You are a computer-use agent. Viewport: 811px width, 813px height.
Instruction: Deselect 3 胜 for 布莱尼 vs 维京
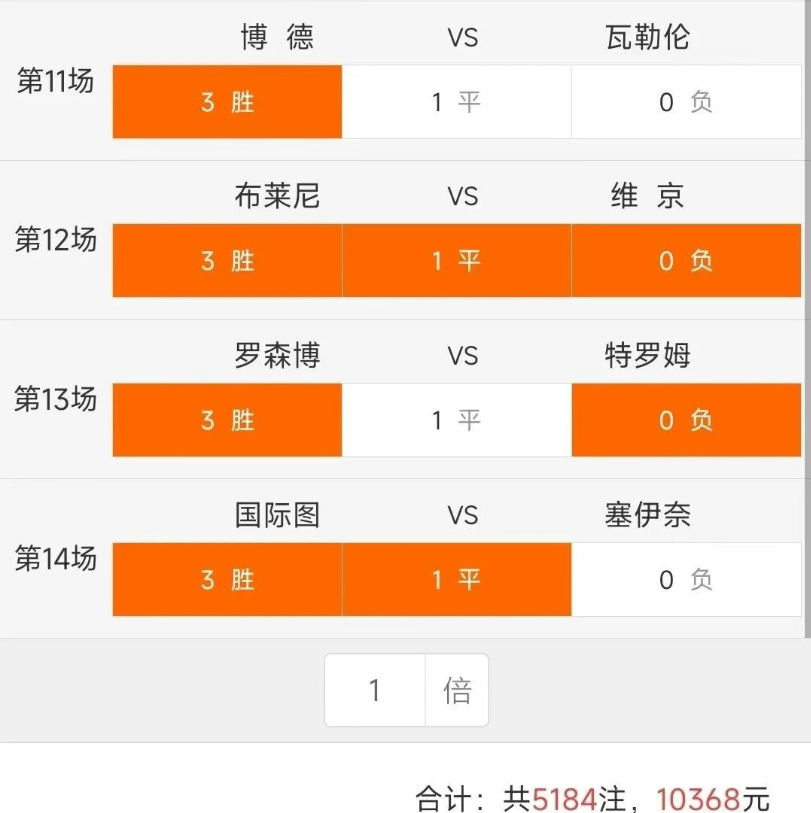tap(227, 261)
